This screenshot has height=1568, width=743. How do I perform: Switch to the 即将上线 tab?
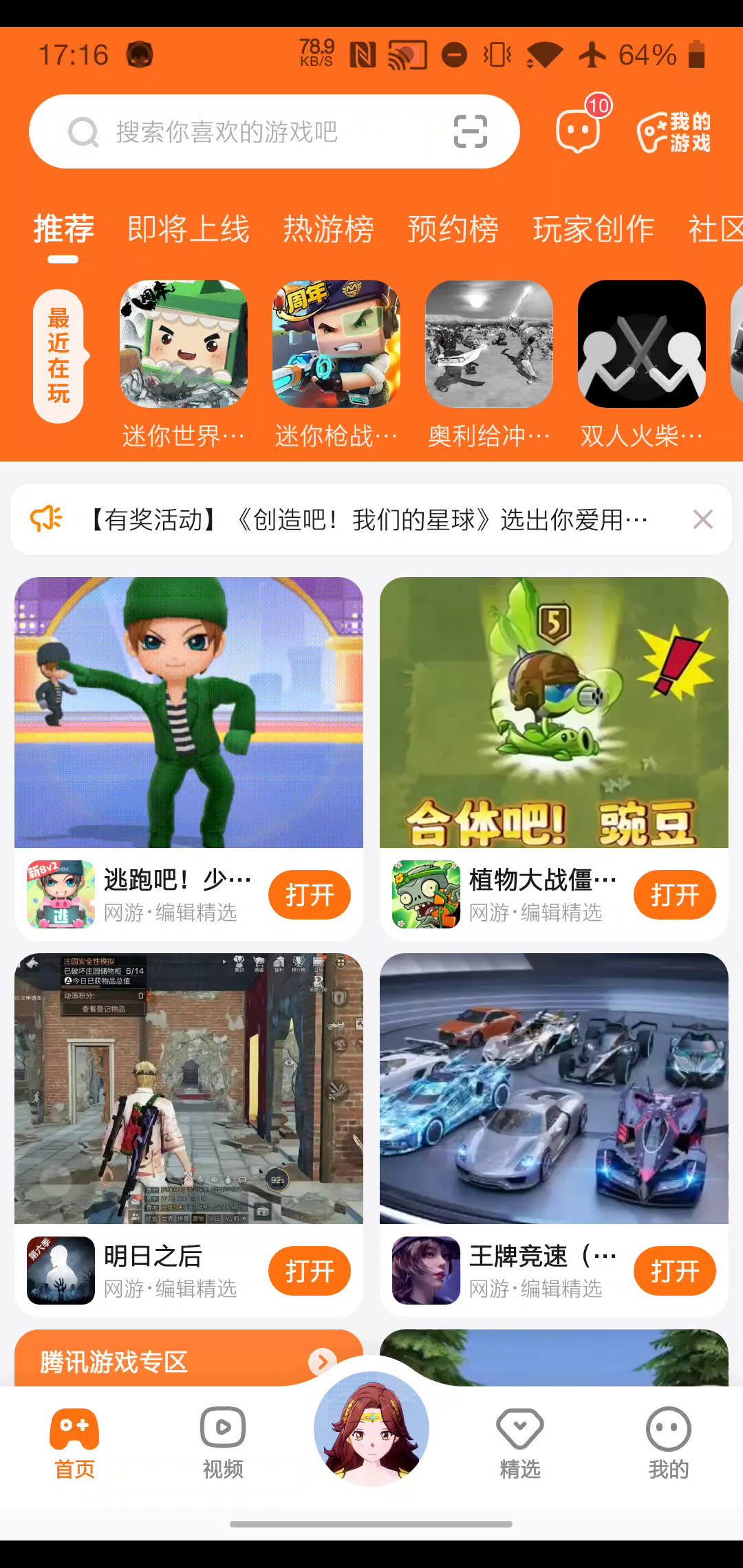click(188, 229)
